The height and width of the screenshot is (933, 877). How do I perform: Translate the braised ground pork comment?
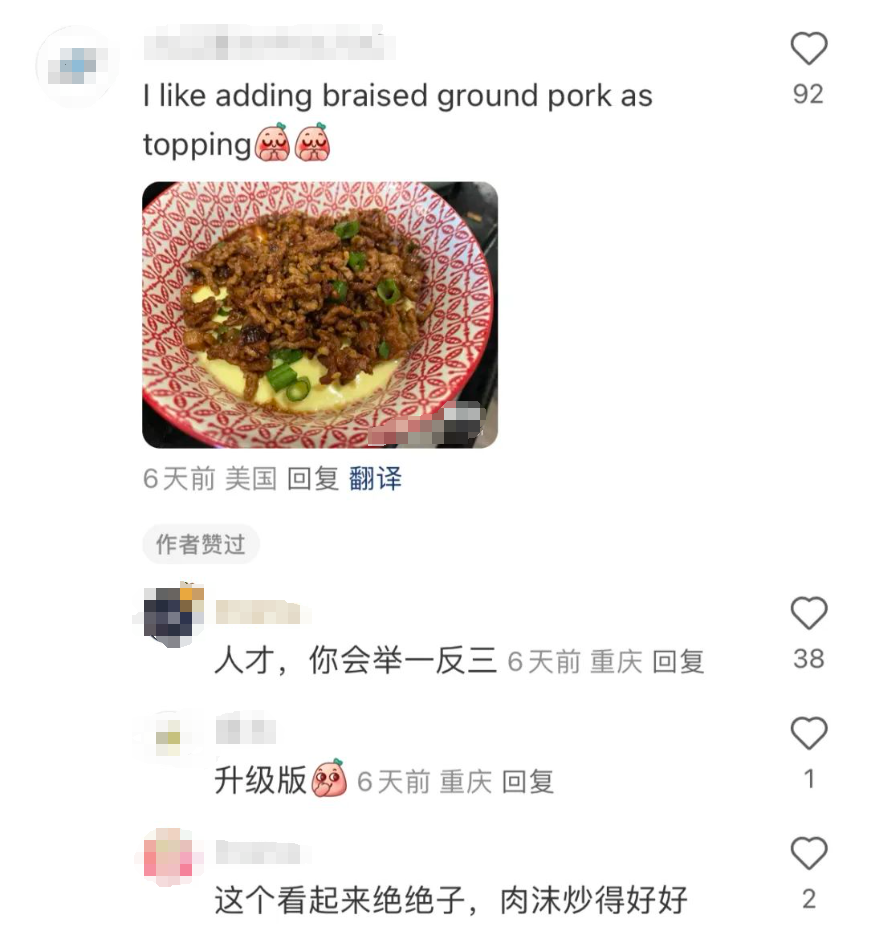pyautogui.click(x=375, y=478)
